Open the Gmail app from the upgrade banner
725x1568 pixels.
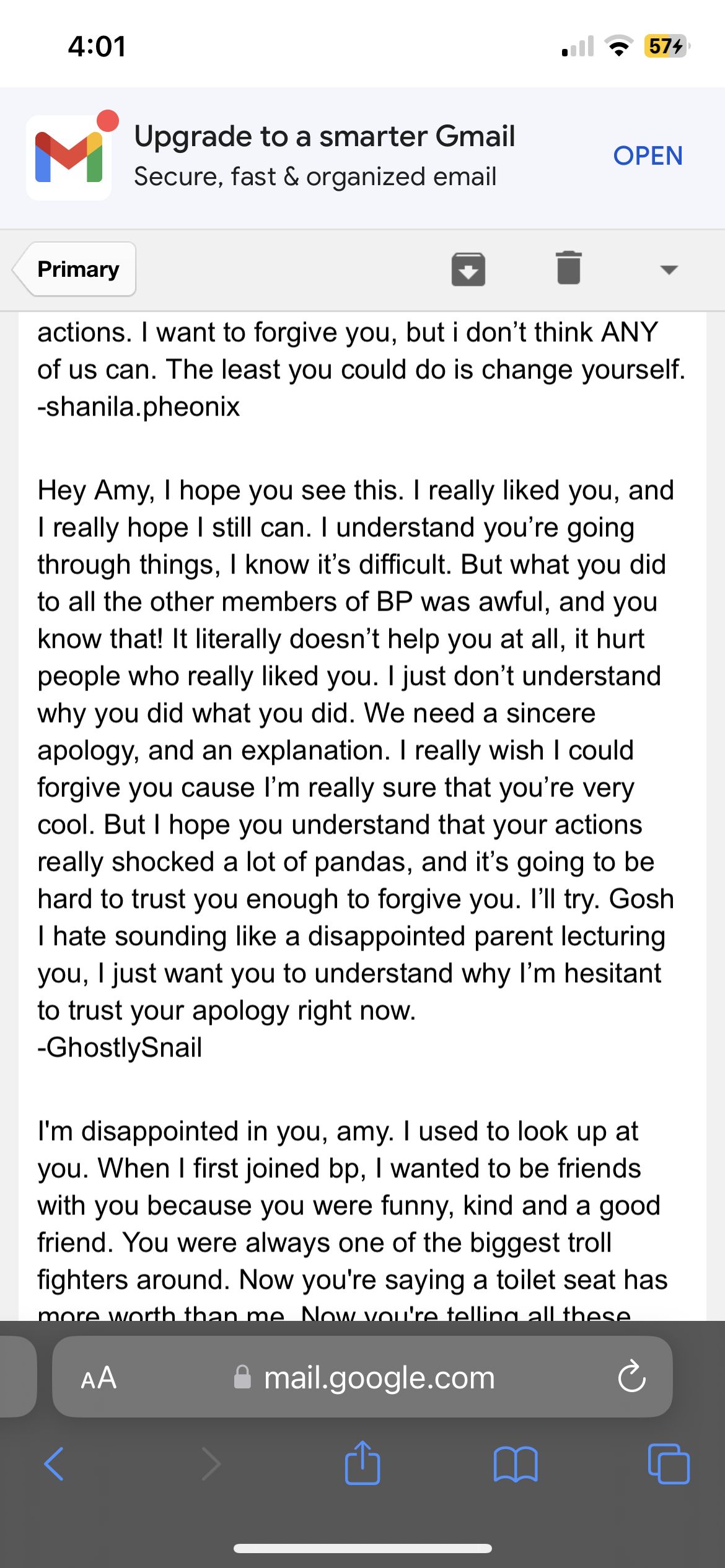[648, 156]
